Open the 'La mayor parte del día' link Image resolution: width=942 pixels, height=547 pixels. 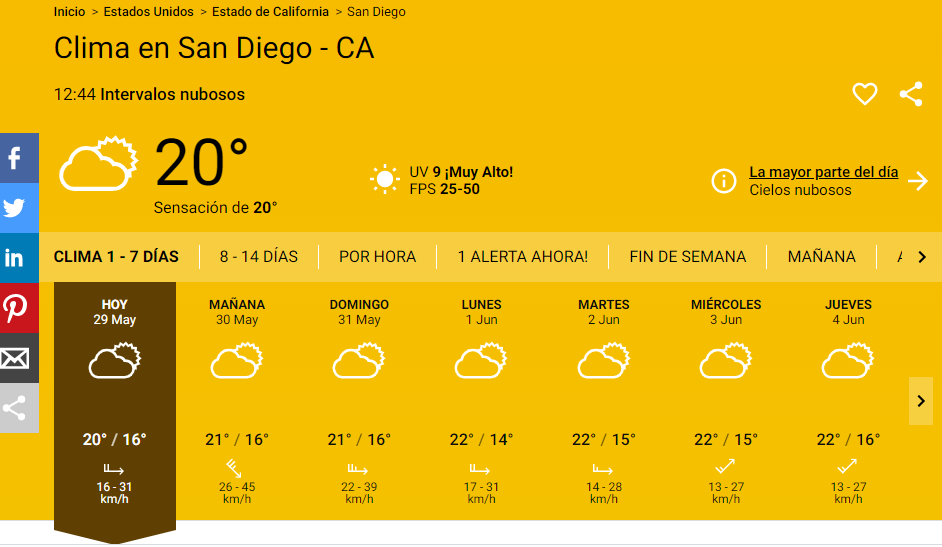coord(823,172)
